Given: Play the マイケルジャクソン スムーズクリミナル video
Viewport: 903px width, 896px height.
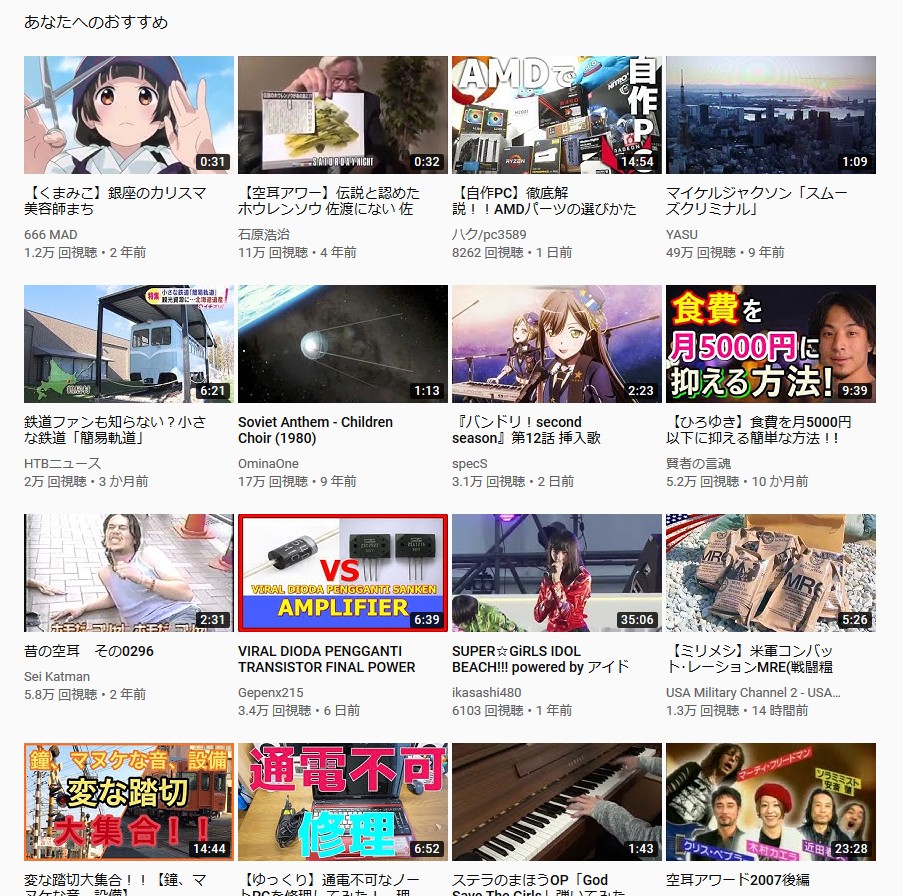Looking at the screenshot, I should pyautogui.click(x=770, y=115).
